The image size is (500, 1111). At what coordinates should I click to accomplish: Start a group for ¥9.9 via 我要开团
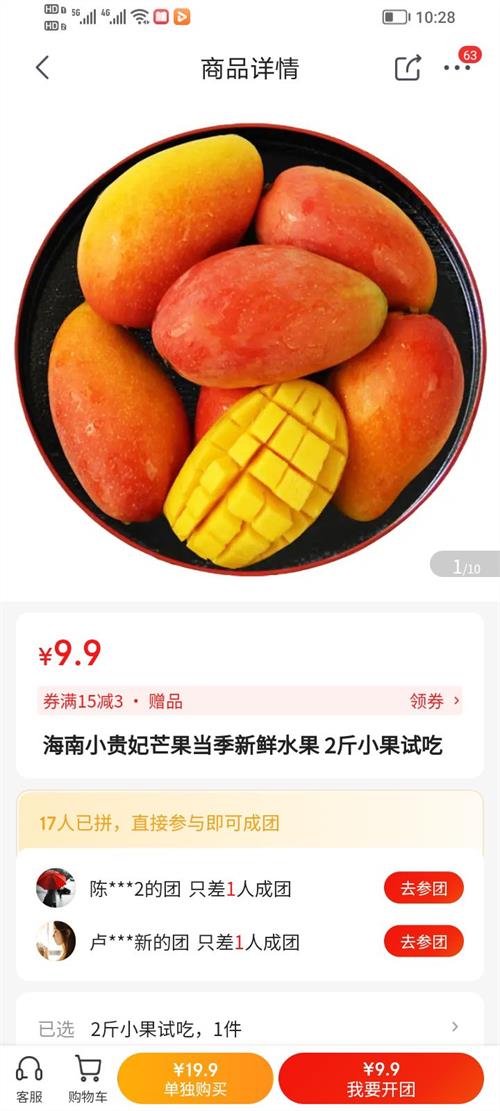[381, 1079]
